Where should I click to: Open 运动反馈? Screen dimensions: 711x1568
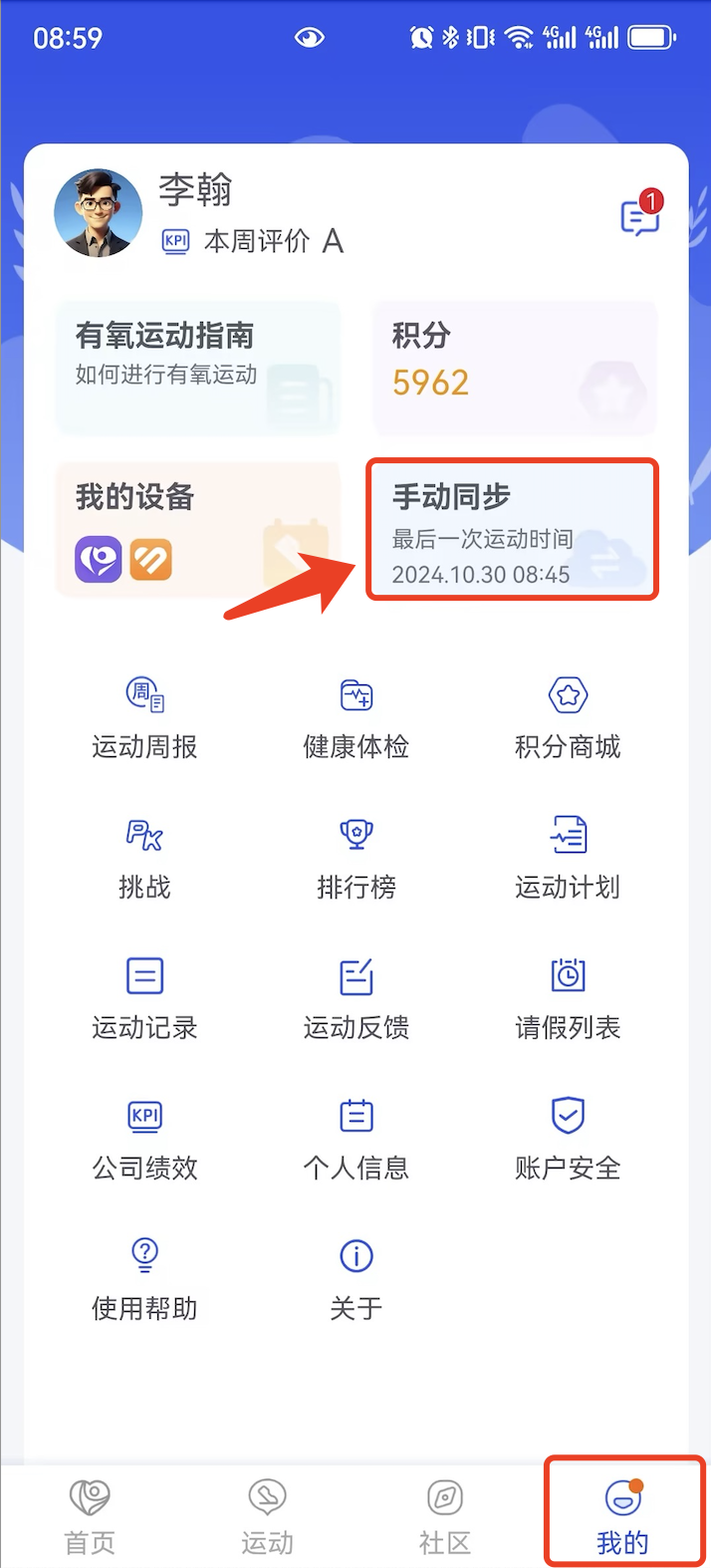coord(355,998)
